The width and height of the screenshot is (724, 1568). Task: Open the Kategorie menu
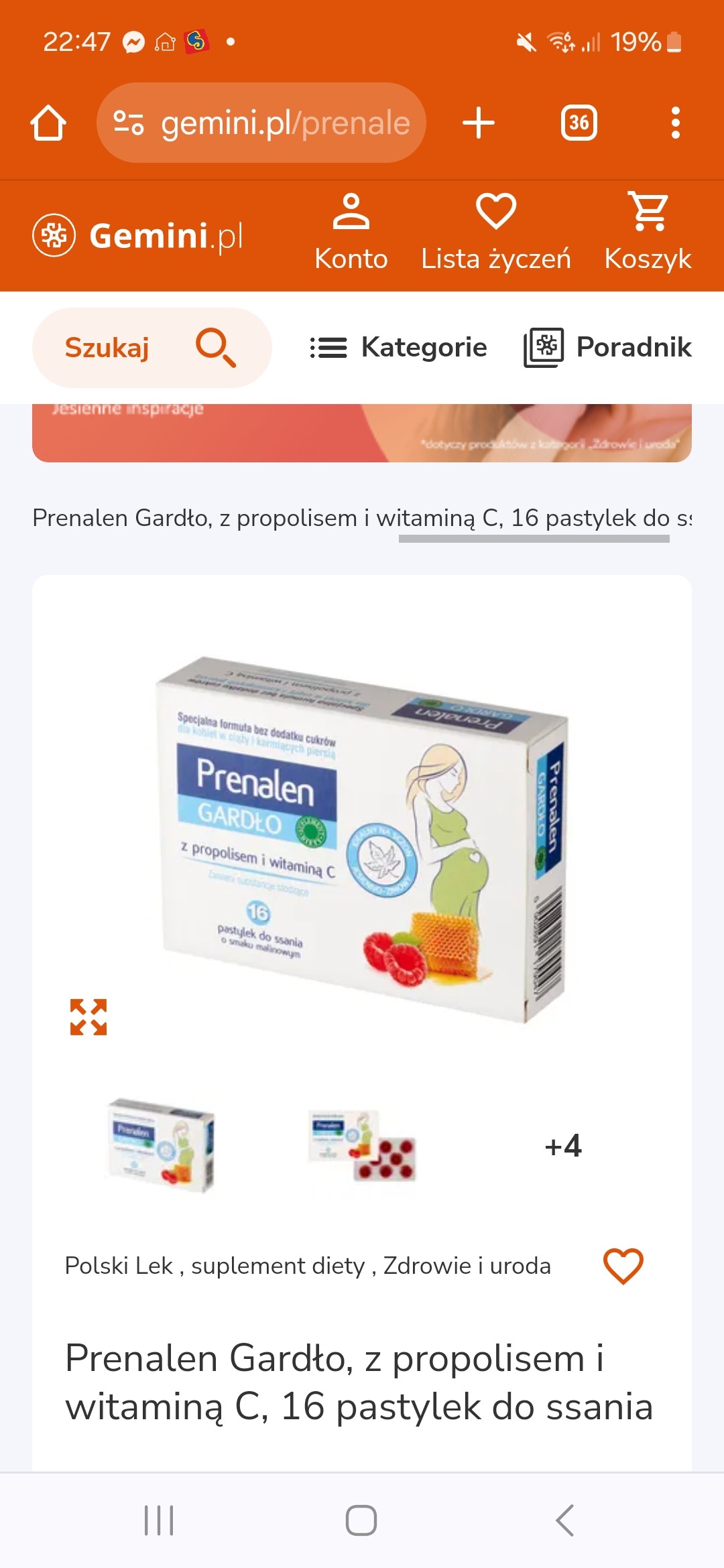click(399, 348)
